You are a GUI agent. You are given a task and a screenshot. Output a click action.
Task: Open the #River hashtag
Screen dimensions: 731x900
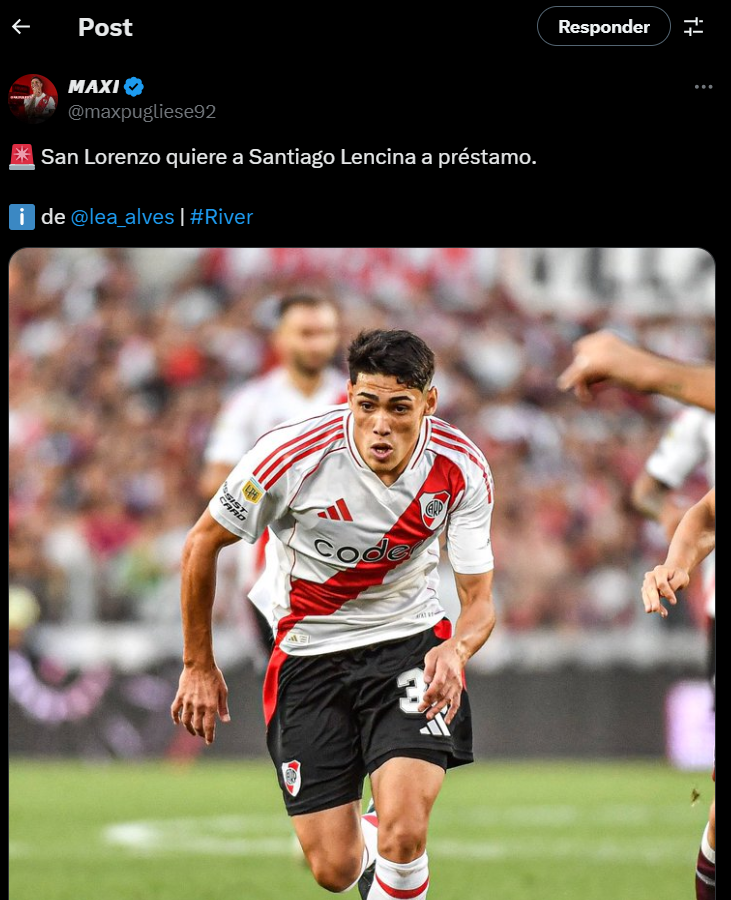point(221,216)
